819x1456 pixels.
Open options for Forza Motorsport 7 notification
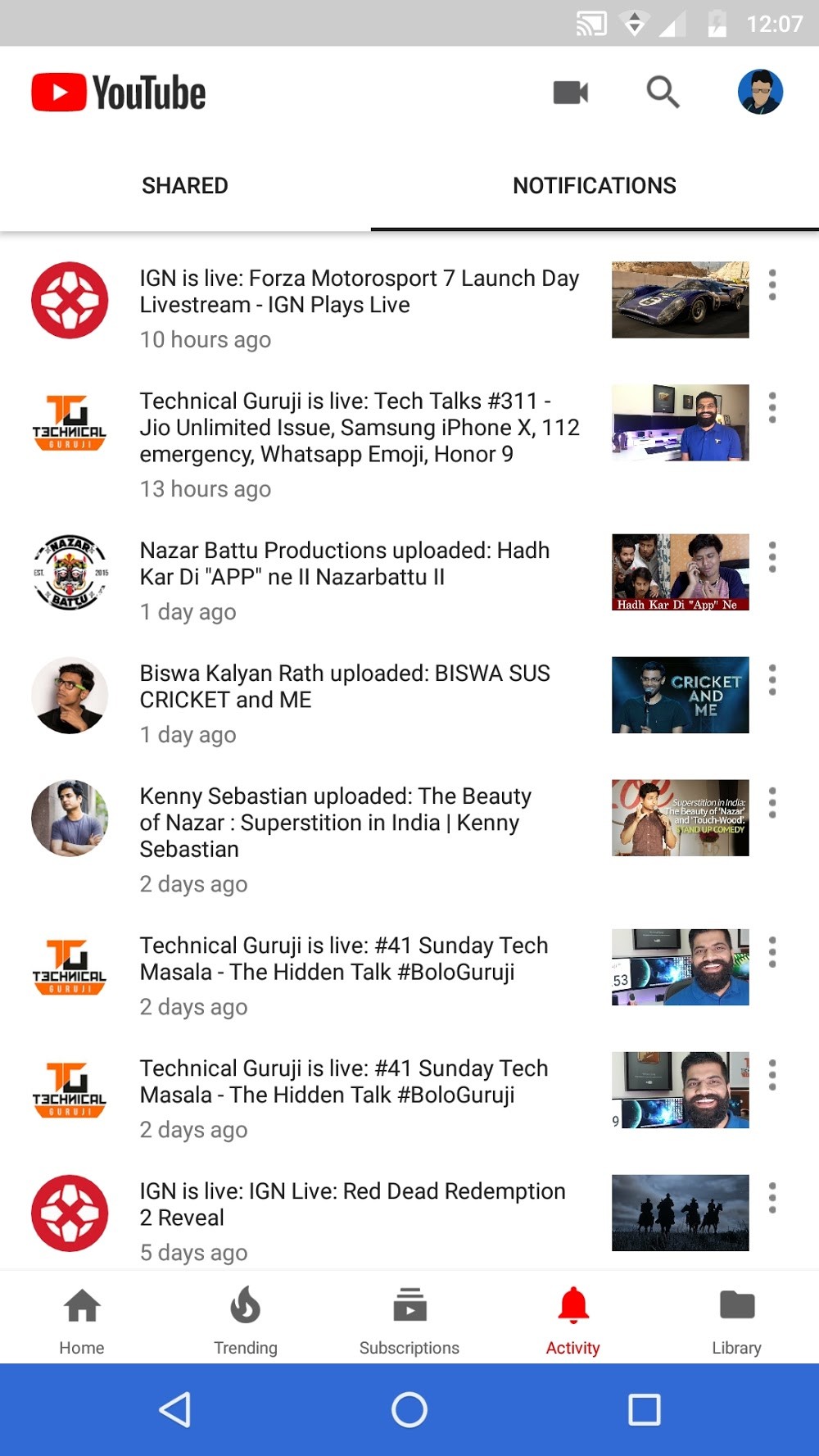click(772, 284)
